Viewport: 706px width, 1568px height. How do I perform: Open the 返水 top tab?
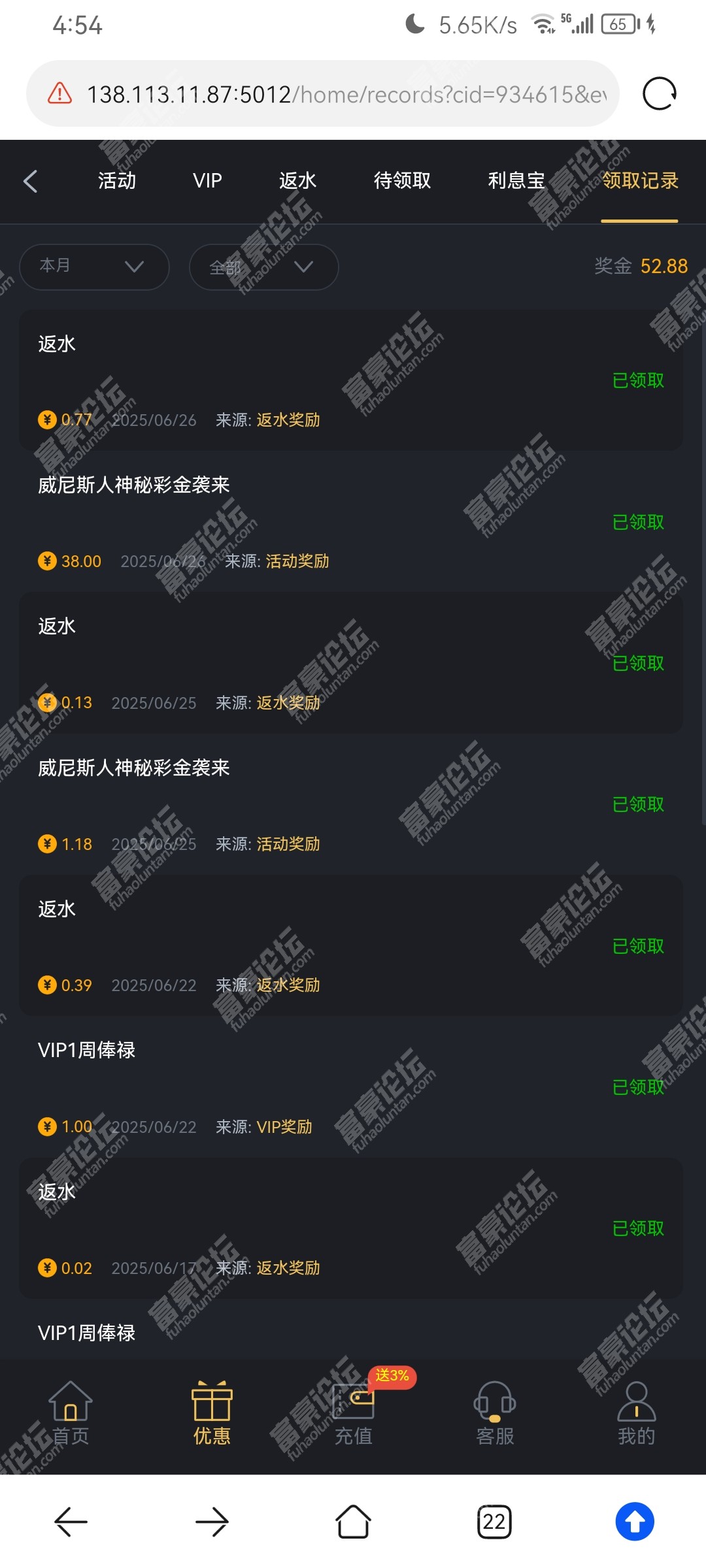pos(297,181)
